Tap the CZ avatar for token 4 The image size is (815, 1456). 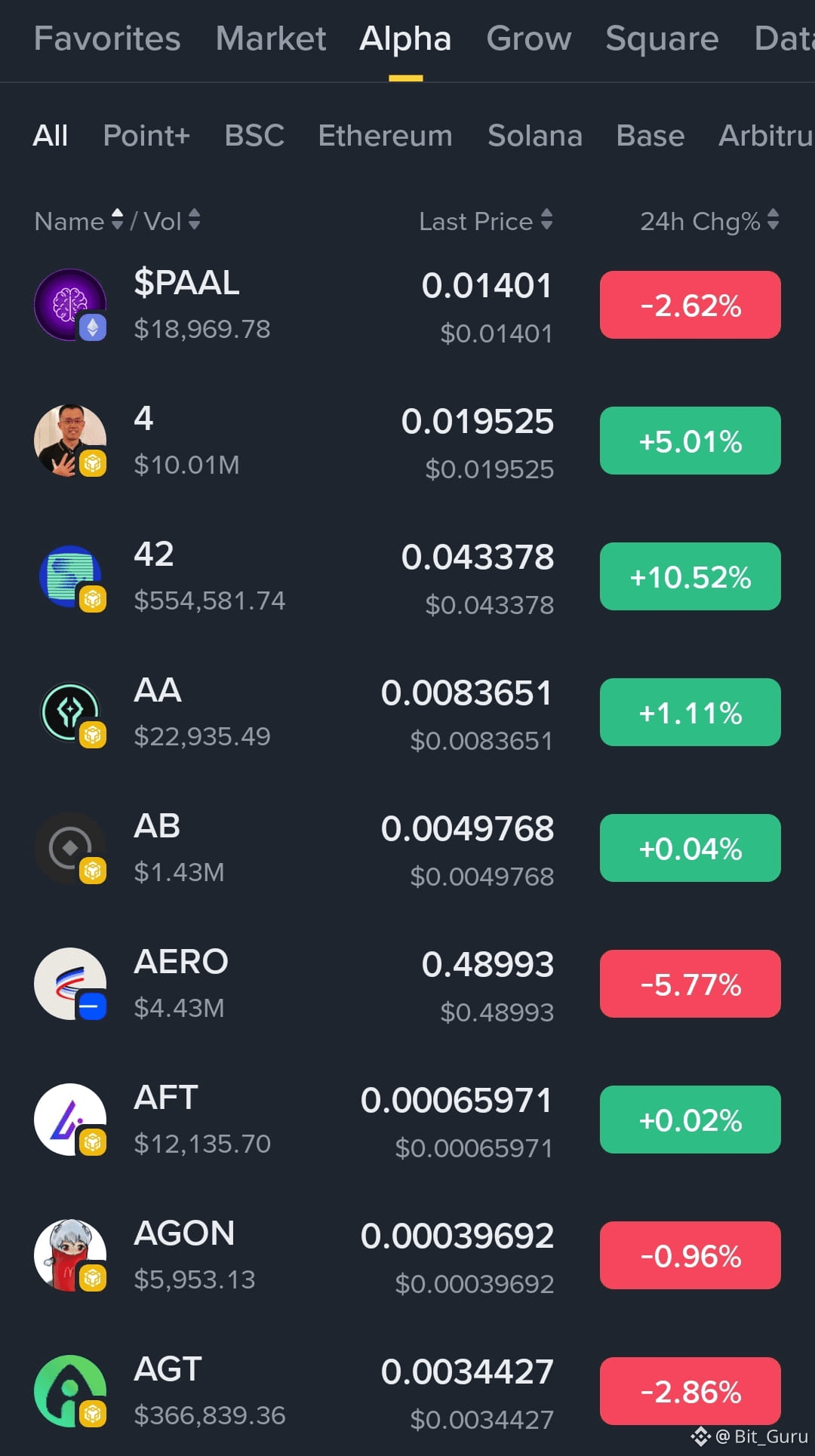click(70, 440)
